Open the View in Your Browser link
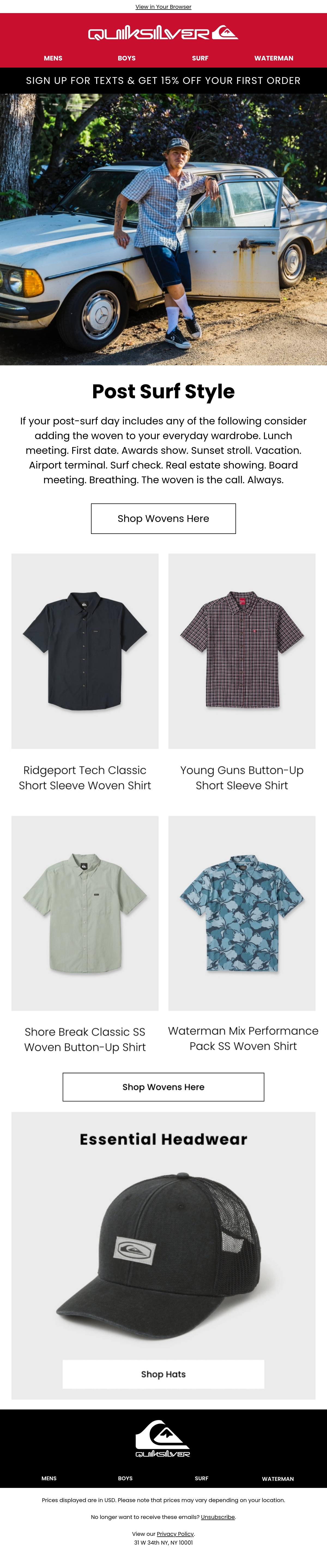The height and width of the screenshot is (1568, 327). (x=163, y=7)
